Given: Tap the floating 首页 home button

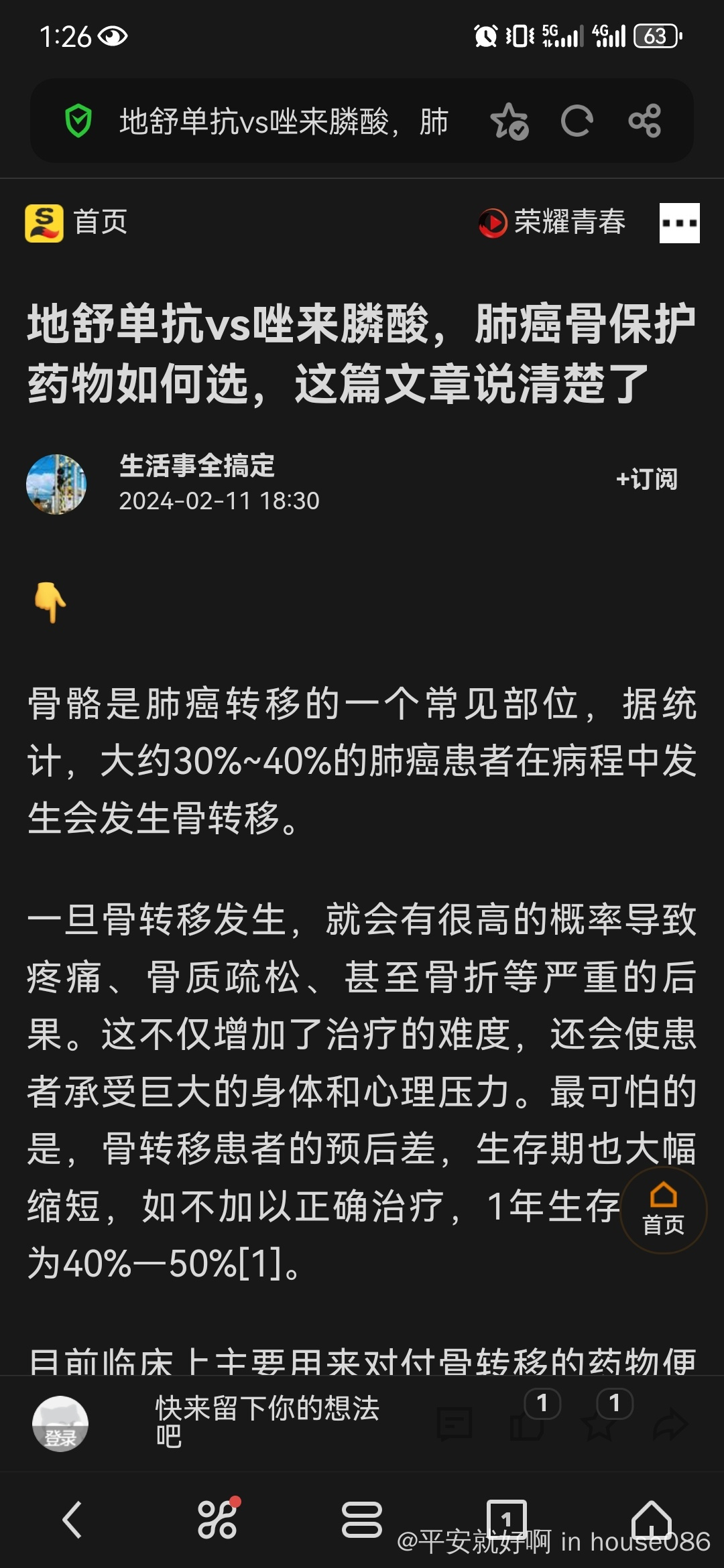Looking at the screenshot, I should pyautogui.click(x=663, y=1210).
